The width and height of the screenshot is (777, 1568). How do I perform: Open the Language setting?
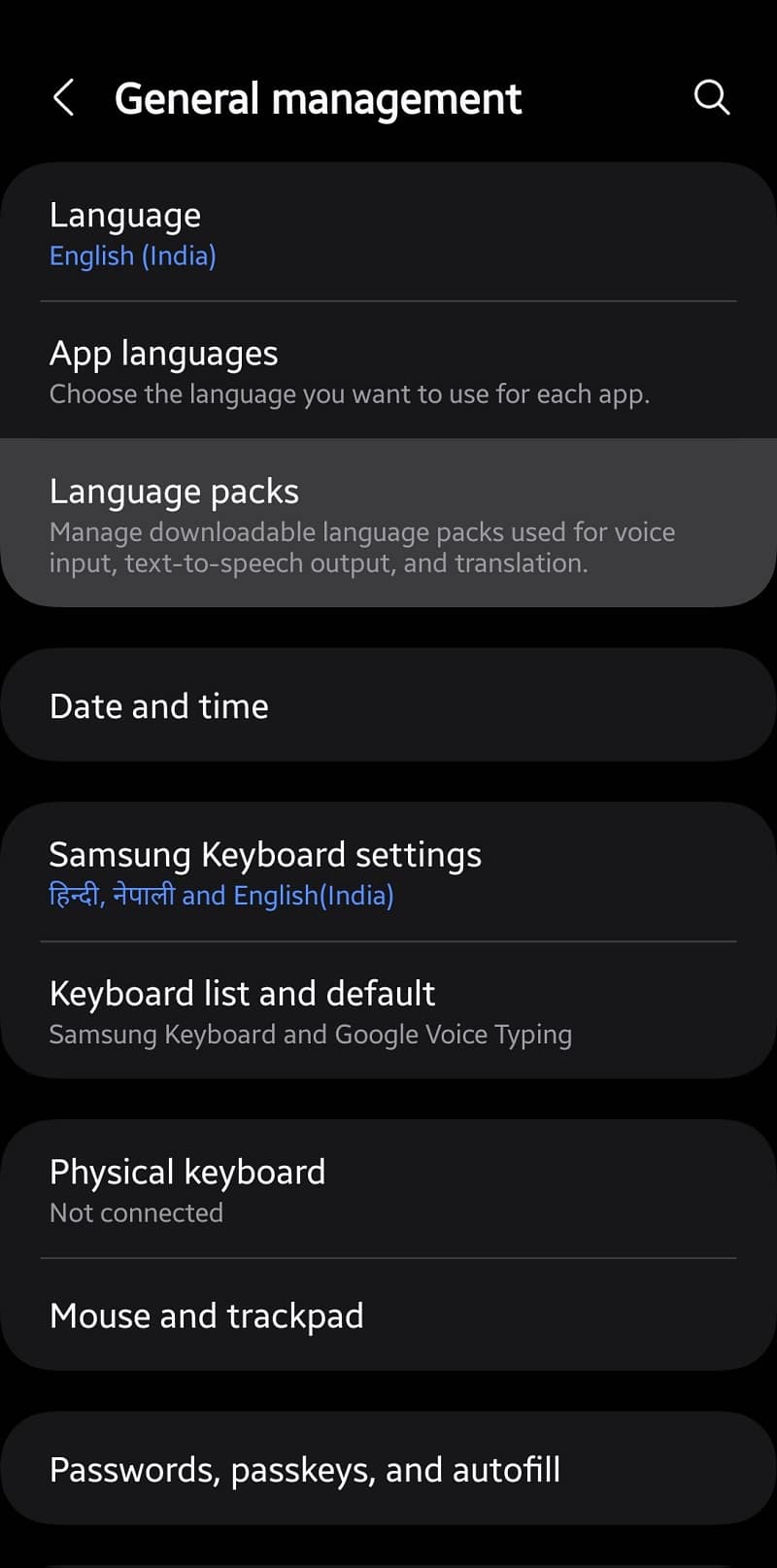pos(388,233)
